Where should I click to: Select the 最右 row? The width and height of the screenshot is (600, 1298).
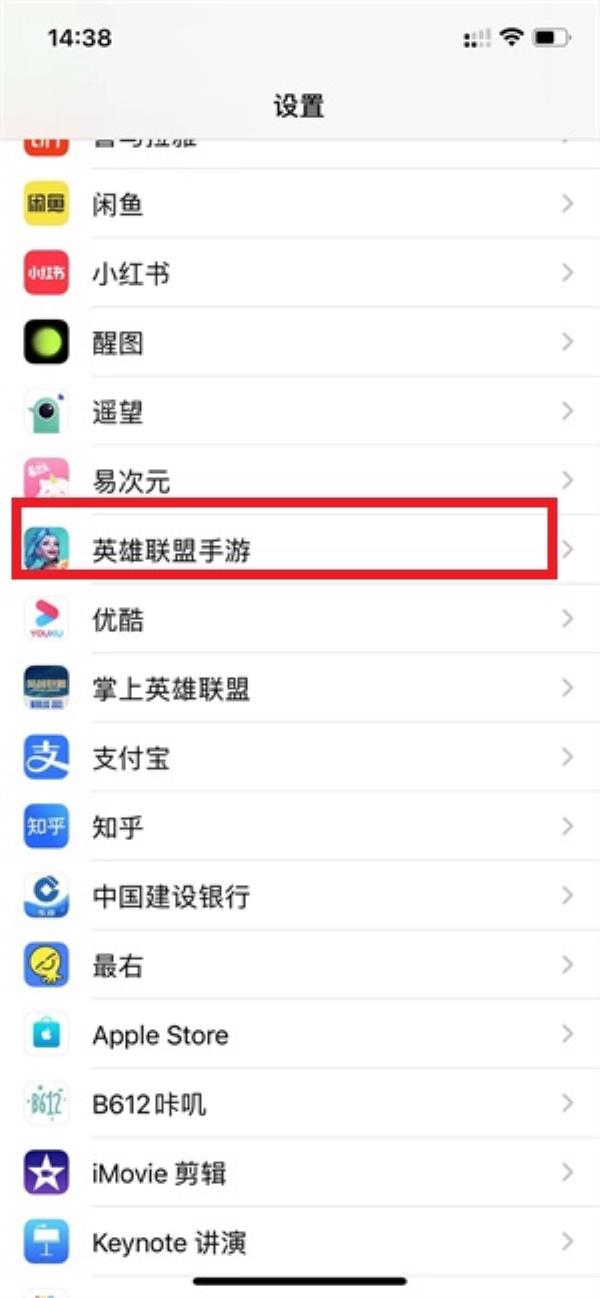tap(300, 965)
